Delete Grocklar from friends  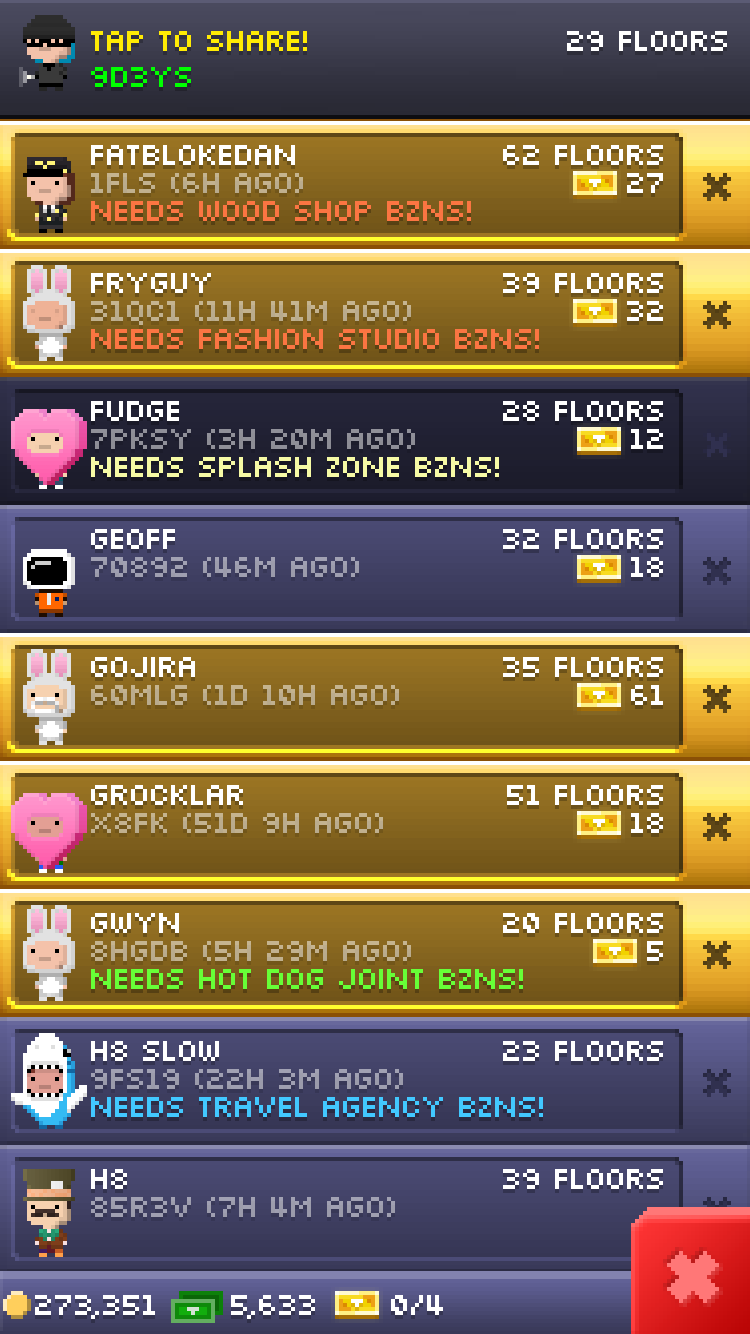[x=716, y=827]
